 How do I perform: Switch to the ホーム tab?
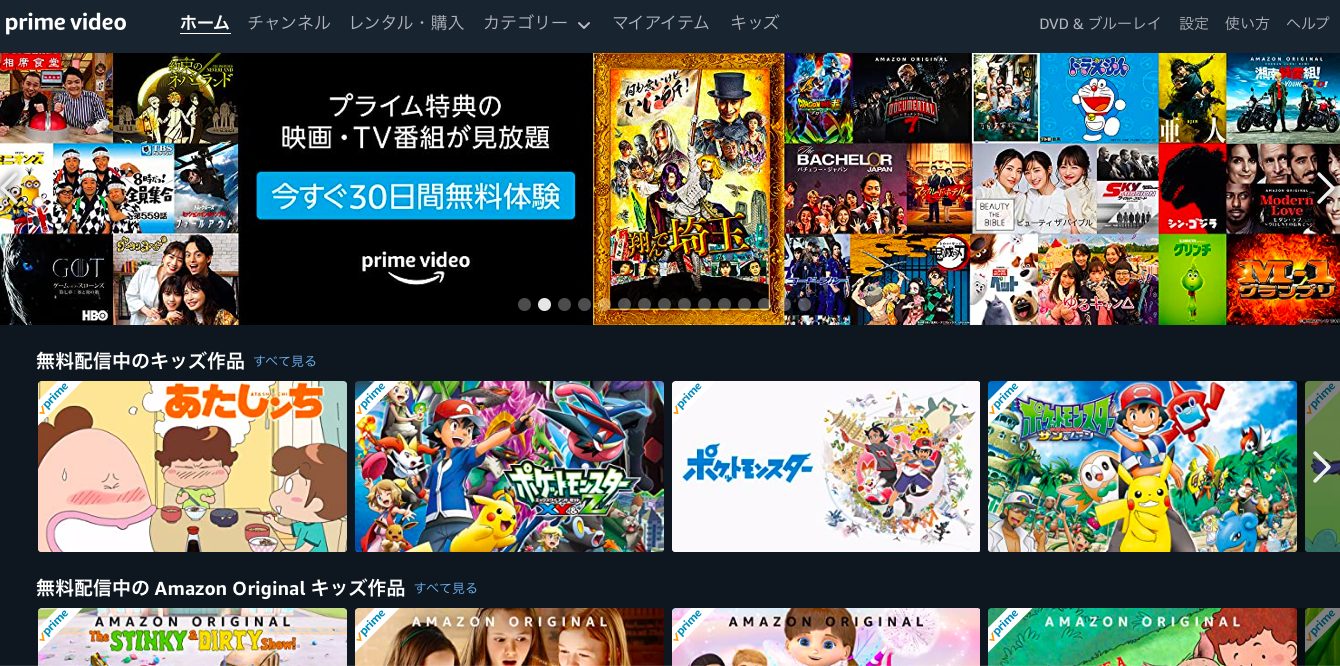(205, 23)
